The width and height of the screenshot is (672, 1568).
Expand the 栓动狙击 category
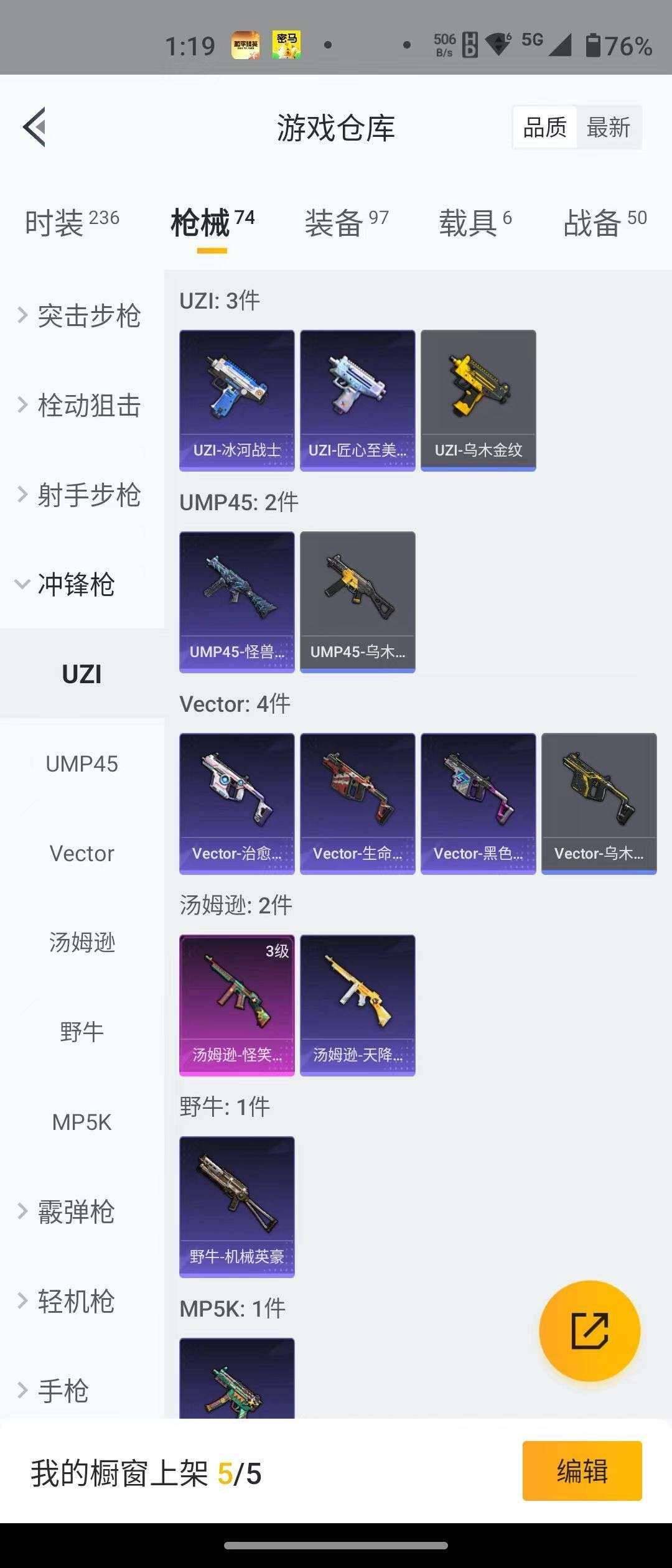pyautogui.click(x=81, y=406)
